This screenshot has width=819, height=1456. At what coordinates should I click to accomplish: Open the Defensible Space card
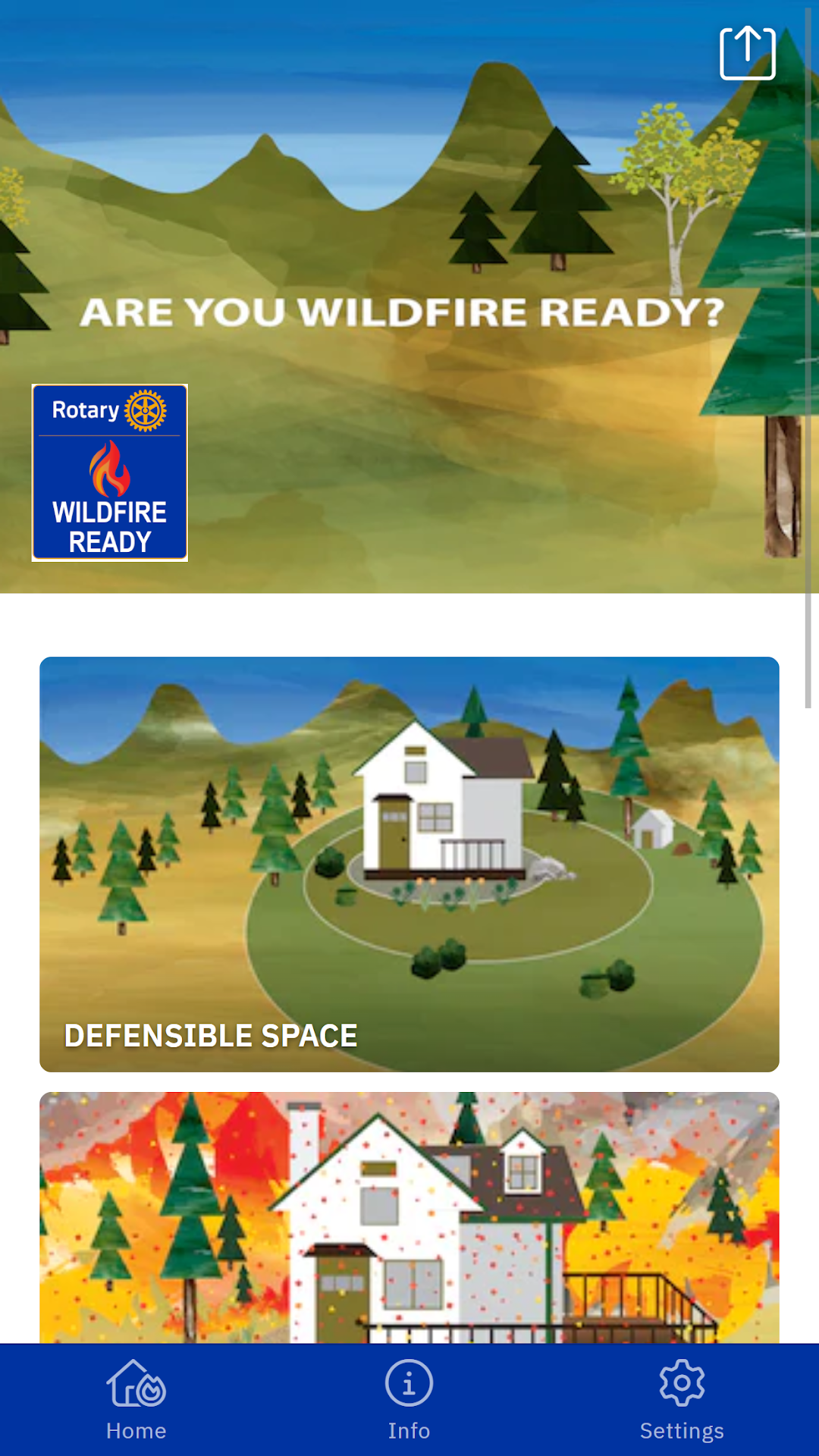tap(409, 864)
